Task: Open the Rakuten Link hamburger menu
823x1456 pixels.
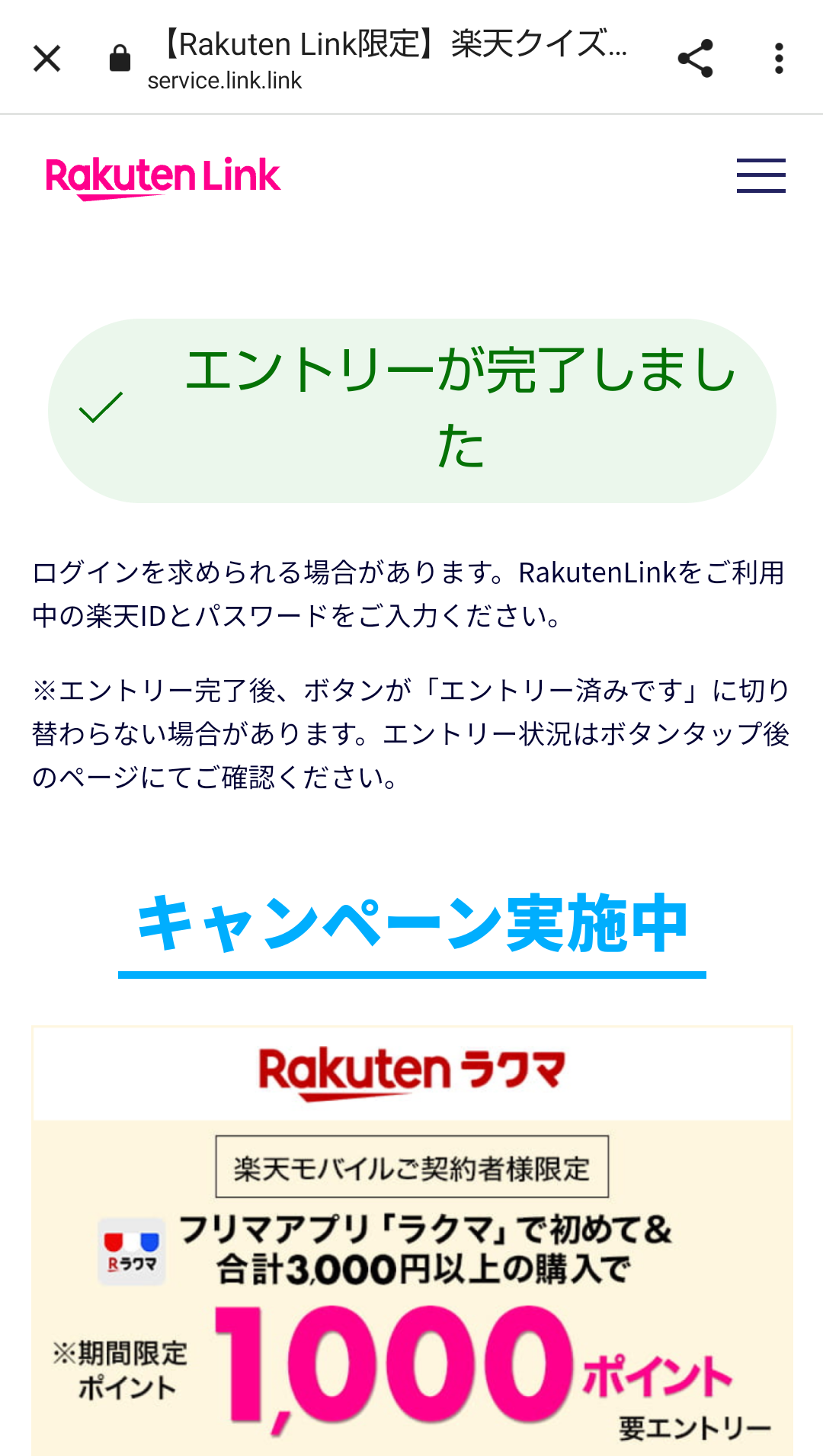Action: coord(761,176)
